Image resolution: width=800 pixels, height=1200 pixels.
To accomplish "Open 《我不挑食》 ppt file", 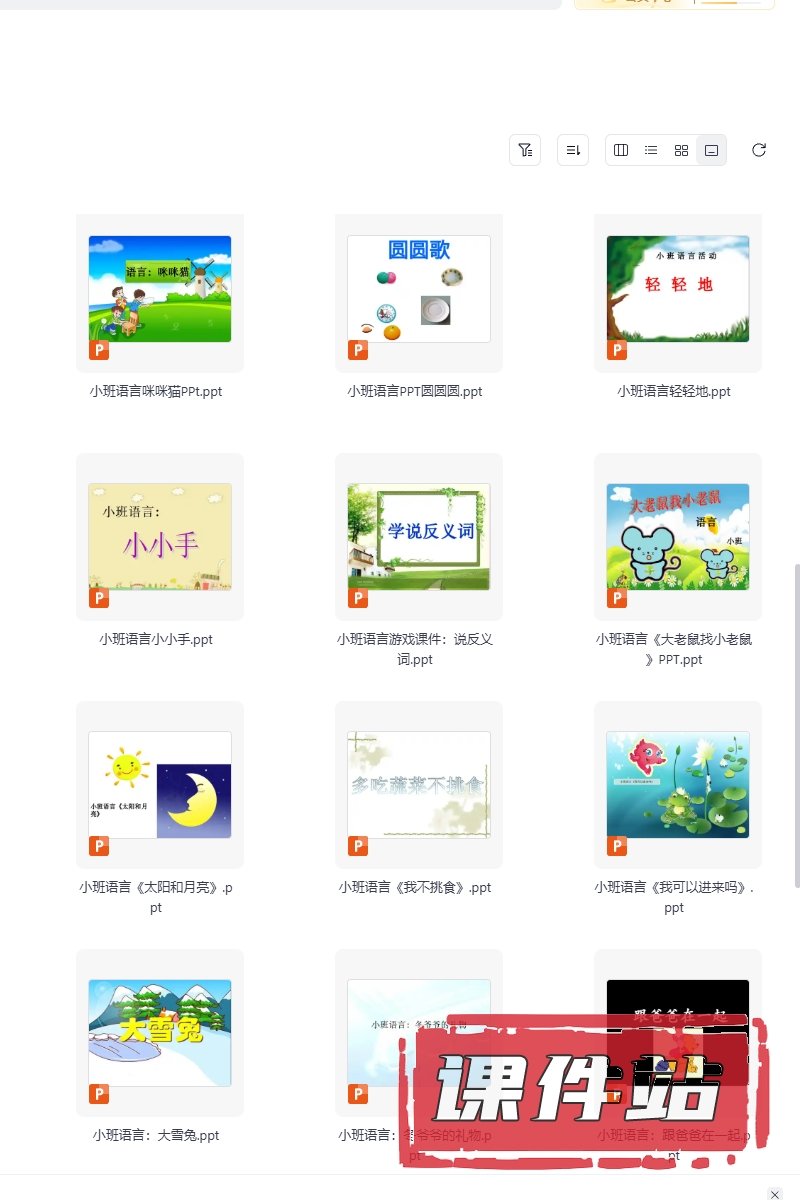I will [419, 786].
